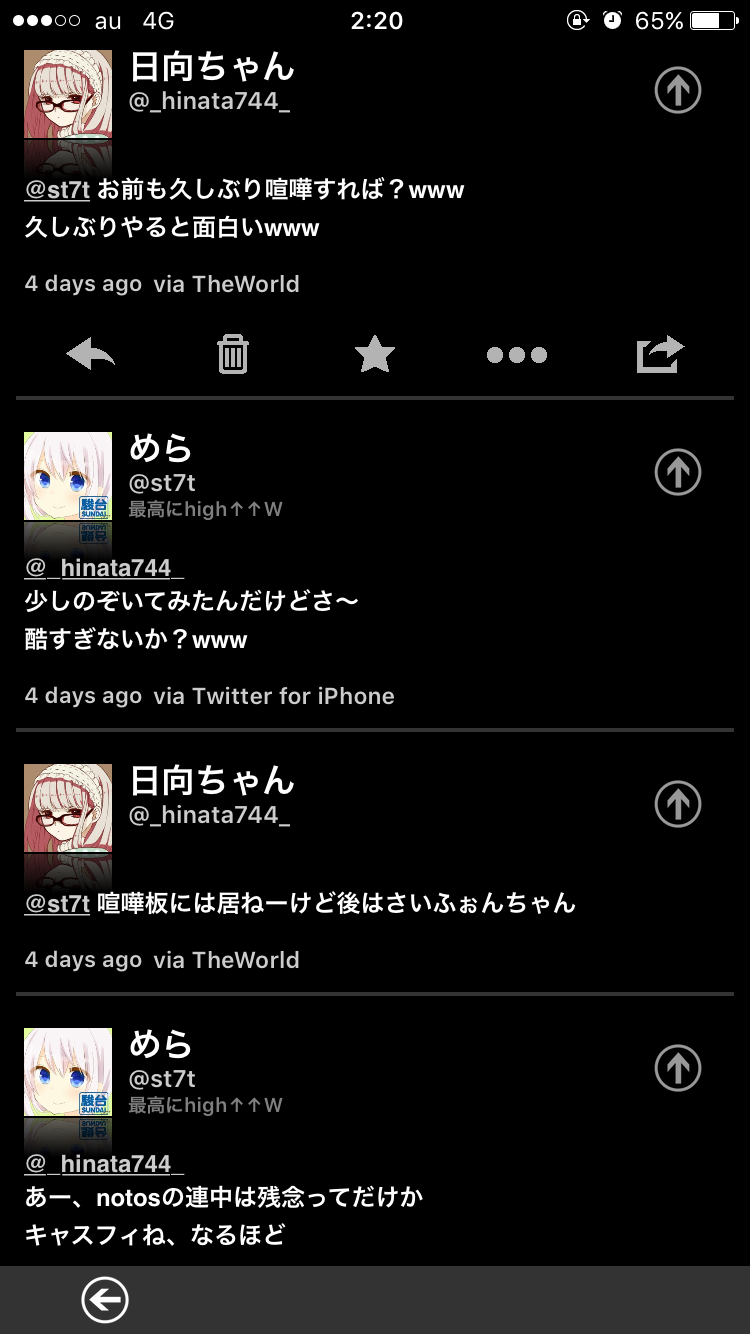Open @_hinata744_ mention in めら's notos tweet
The height and width of the screenshot is (1334, 750).
click(x=104, y=1164)
